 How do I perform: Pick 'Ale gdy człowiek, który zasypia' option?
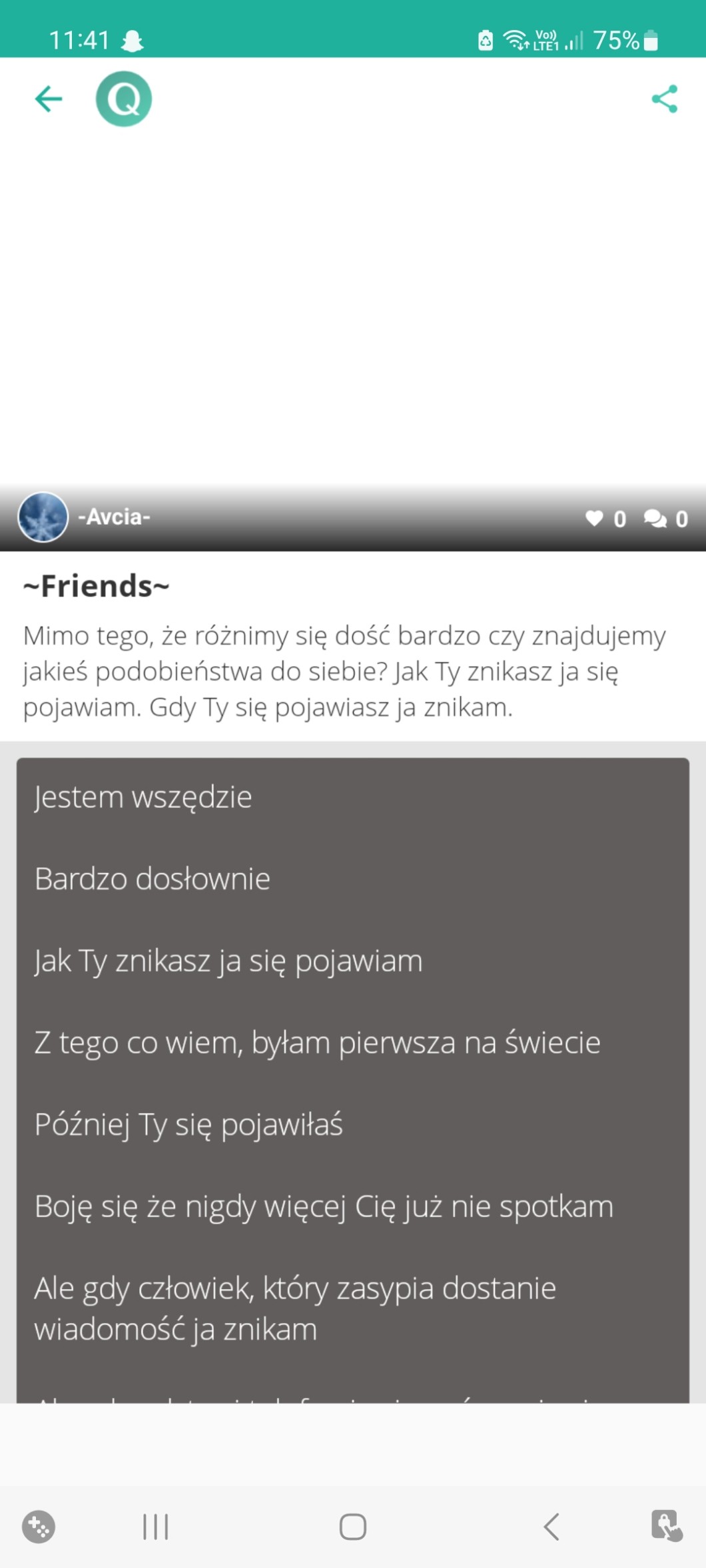tap(353, 1309)
